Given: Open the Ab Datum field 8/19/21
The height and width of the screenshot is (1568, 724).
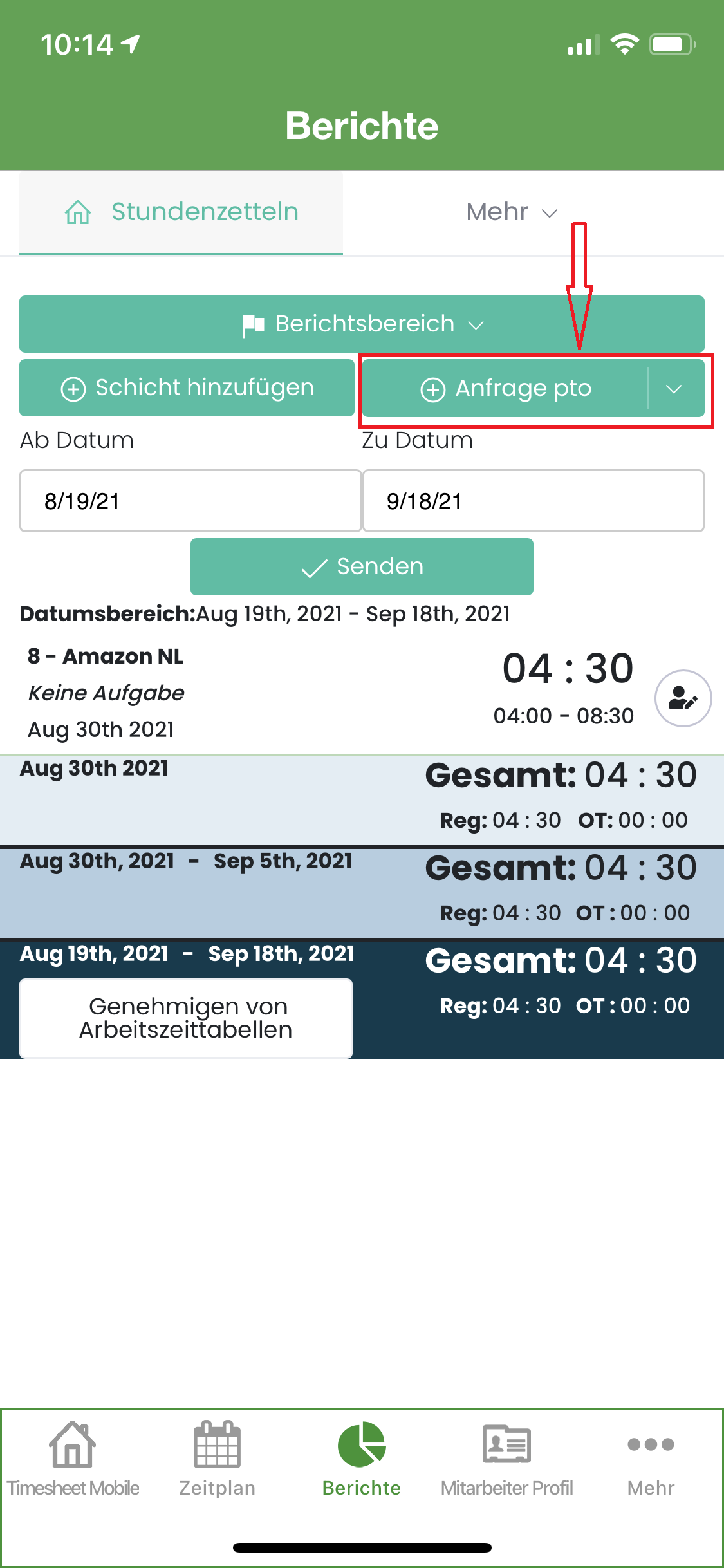Looking at the screenshot, I should pos(190,501).
